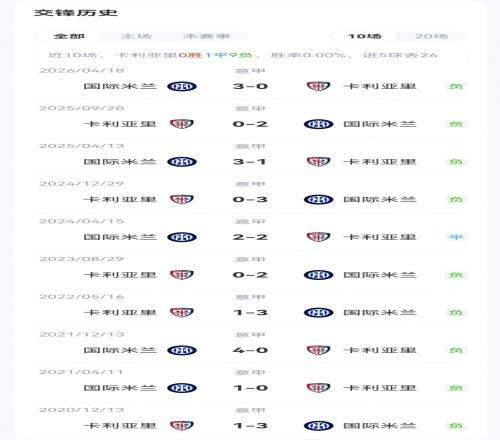Open the 2025/09/28 match with score 0-2
The image size is (500, 440).
click(250, 120)
